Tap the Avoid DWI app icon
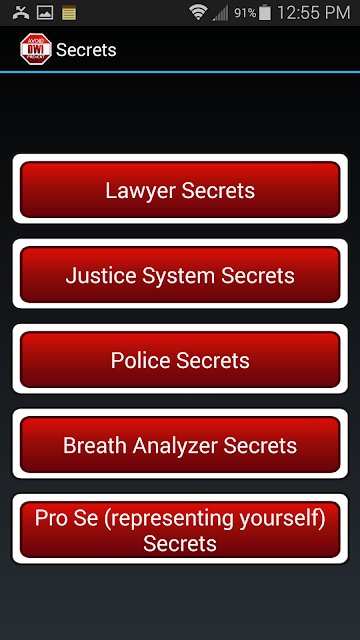 click(36, 49)
